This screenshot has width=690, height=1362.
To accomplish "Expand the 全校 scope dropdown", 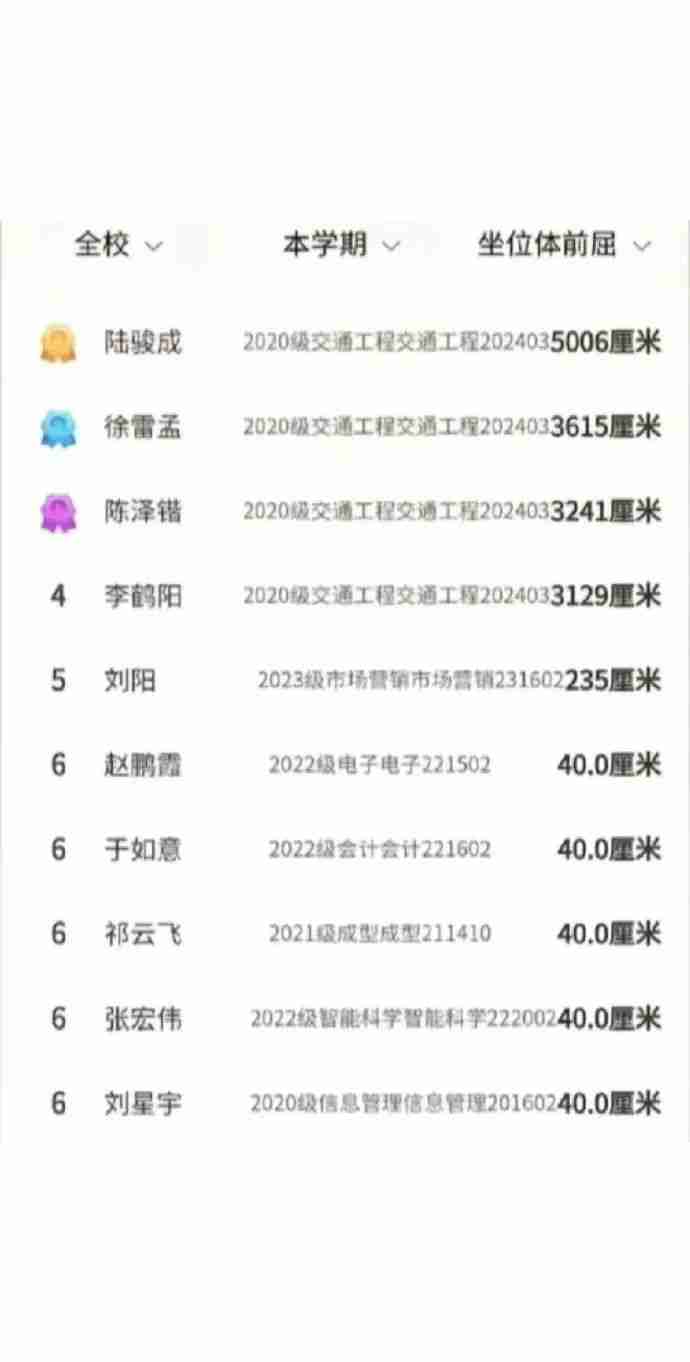I will (x=118, y=245).
